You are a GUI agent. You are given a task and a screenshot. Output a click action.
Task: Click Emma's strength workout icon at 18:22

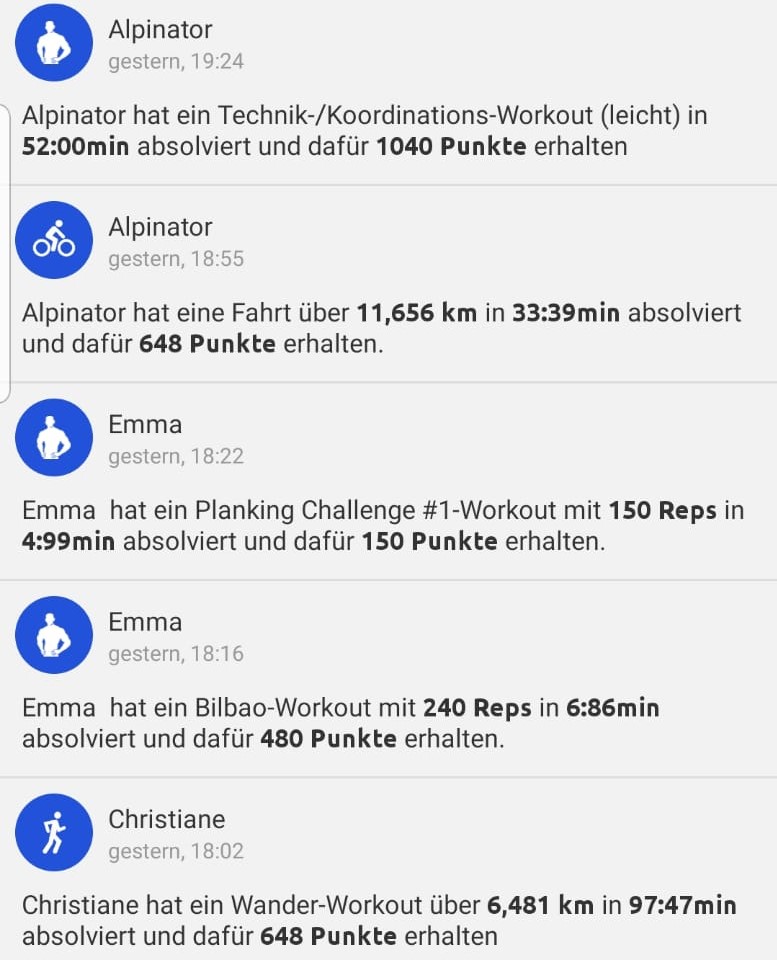tap(53, 437)
